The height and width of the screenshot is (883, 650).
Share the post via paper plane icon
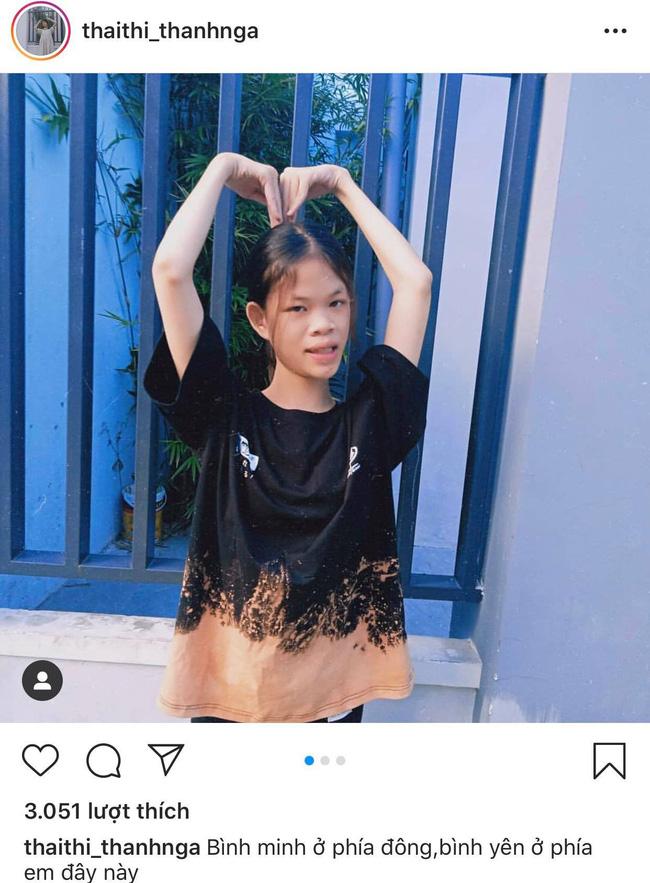click(x=166, y=759)
